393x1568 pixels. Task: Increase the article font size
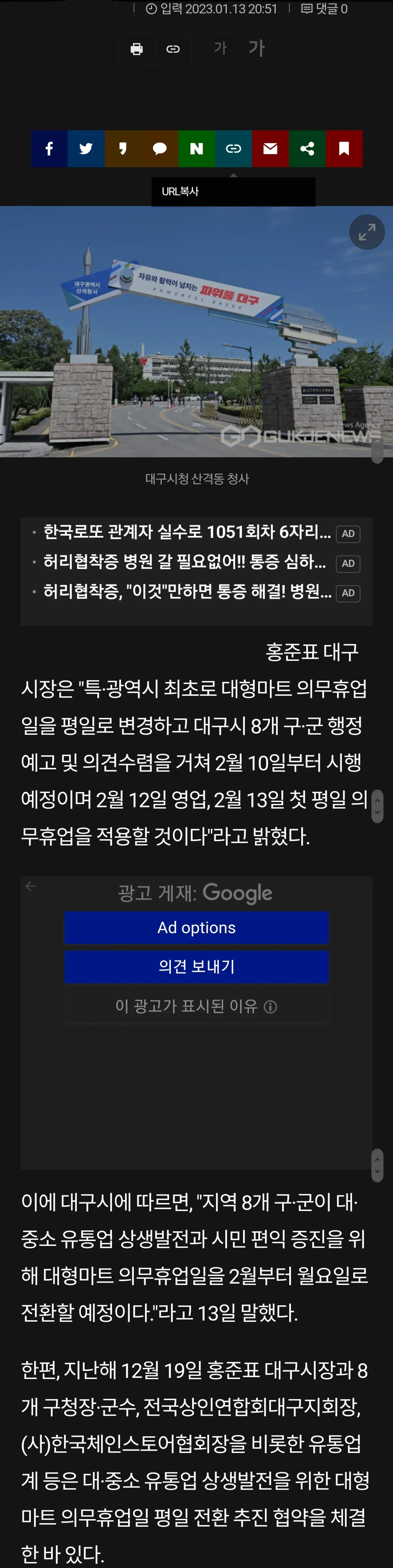(256, 49)
